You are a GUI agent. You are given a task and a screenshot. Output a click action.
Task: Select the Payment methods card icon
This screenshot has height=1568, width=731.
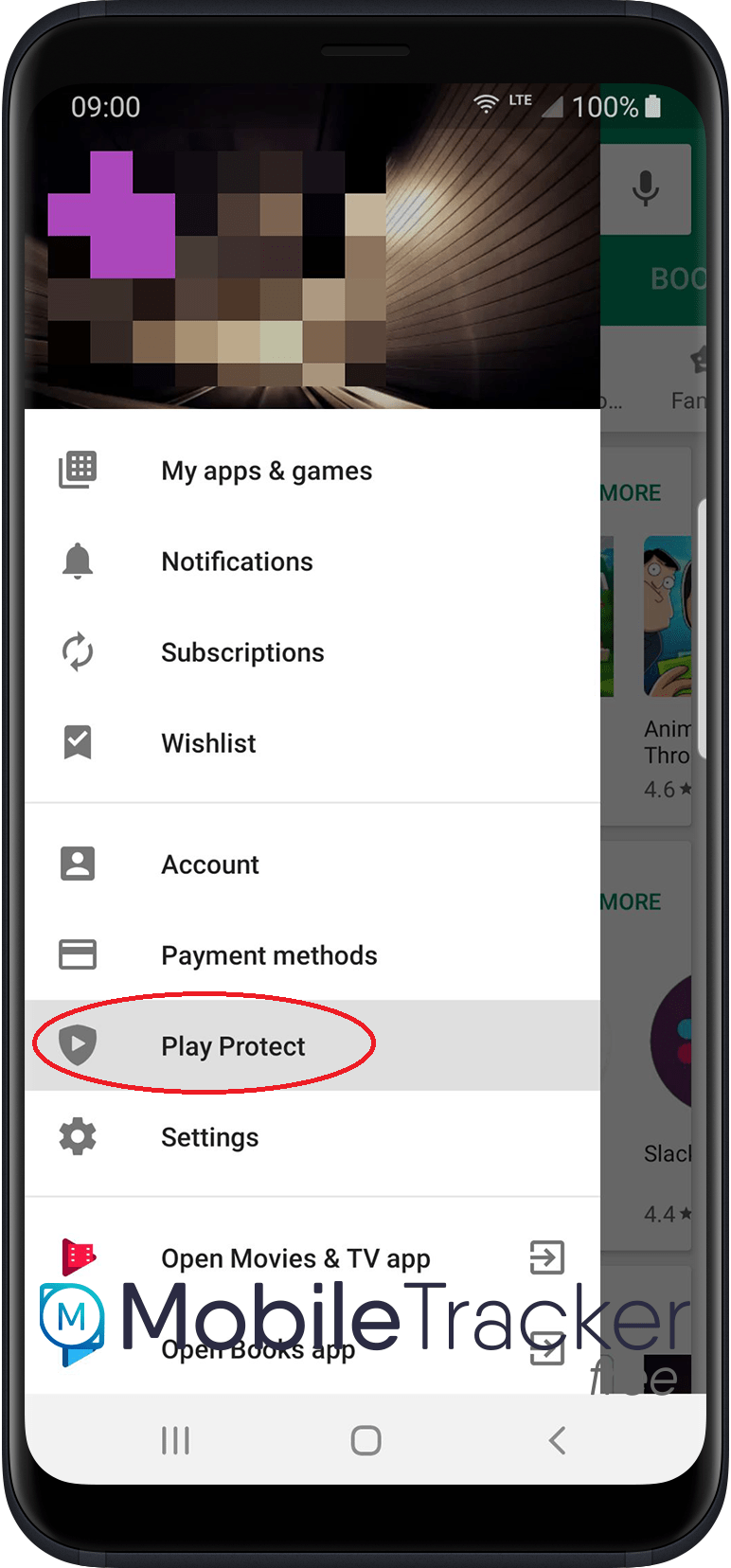click(77, 954)
